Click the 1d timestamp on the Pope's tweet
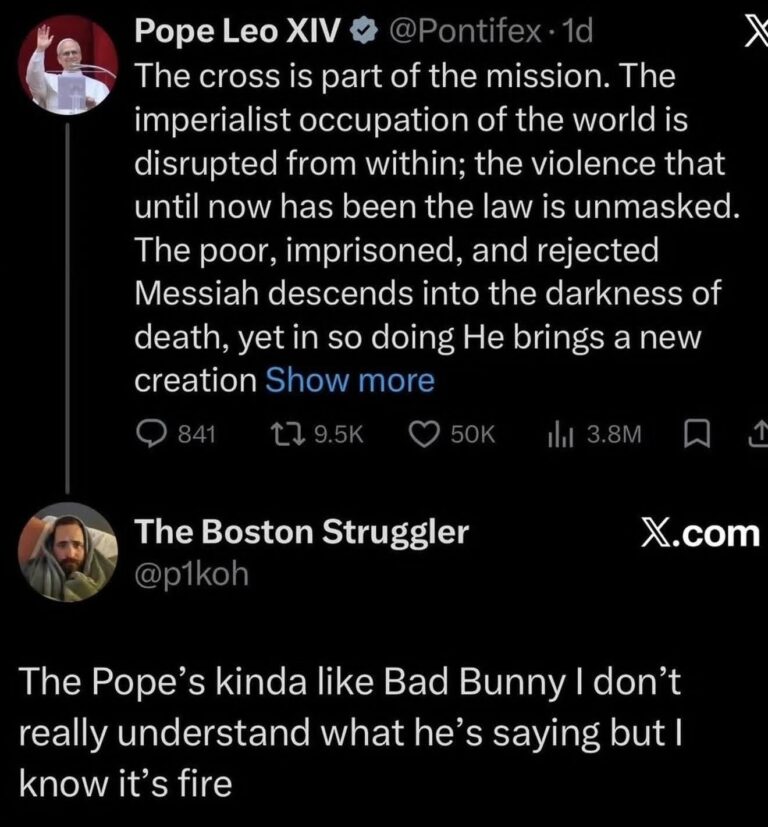768x827 pixels. click(x=577, y=30)
